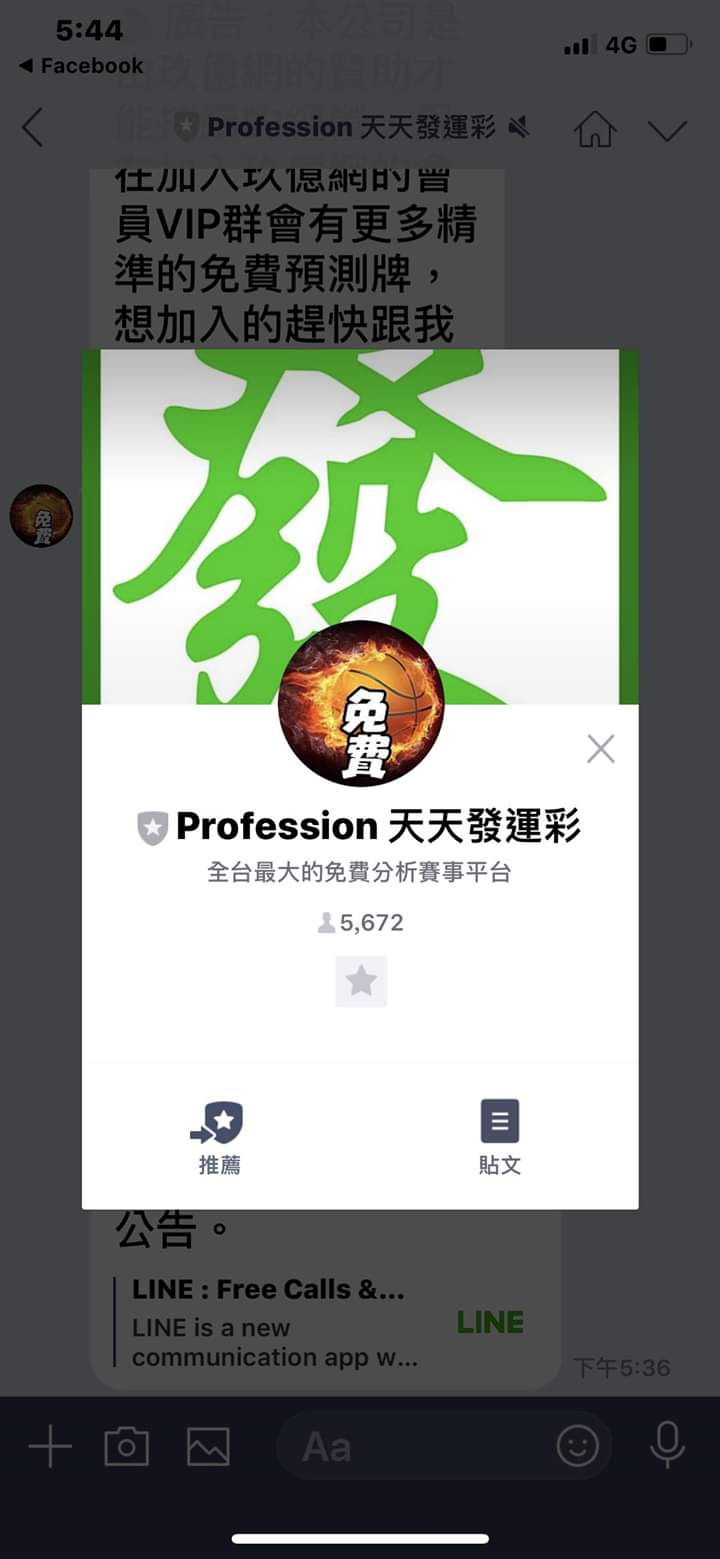
Task: Expand the chat menu chevron
Action: [666, 130]
